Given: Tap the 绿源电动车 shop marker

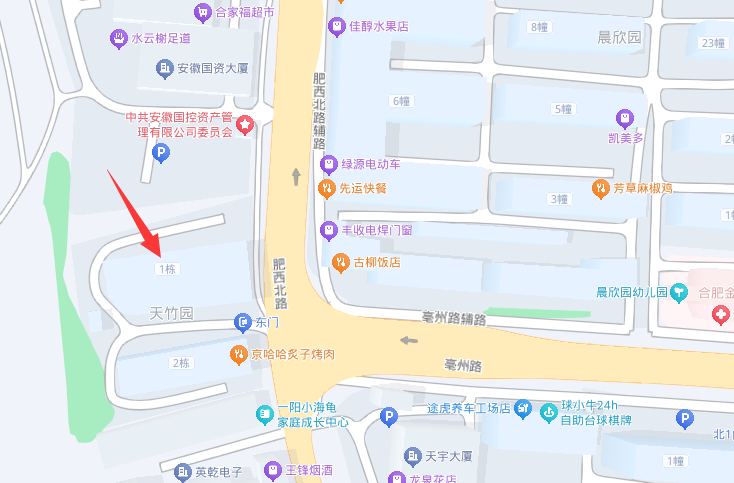Looking at the screenshot, I should 326,164.
